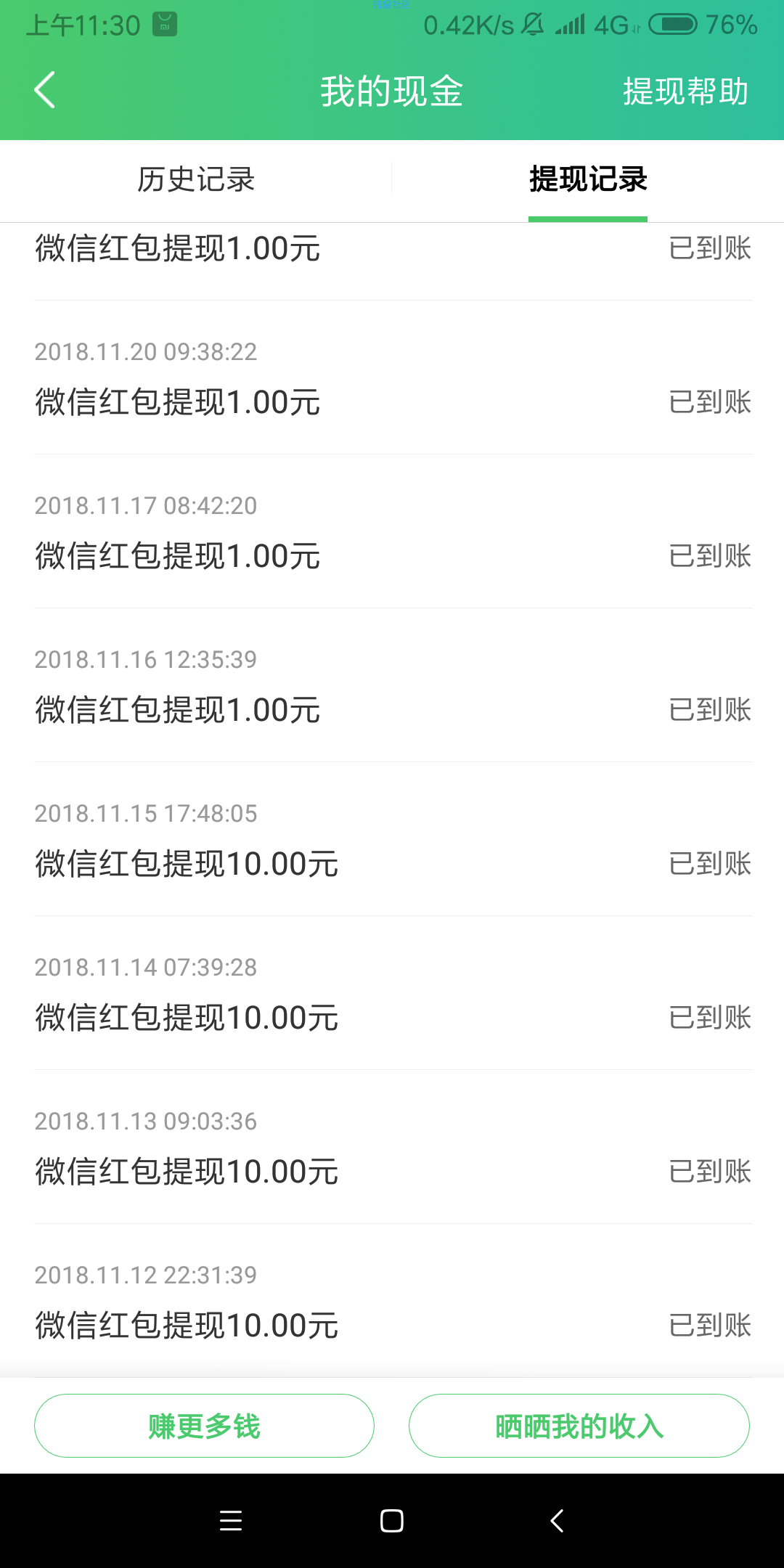Open 提现帮助 withdrawal help
784x1568 pixels.
click(685, 91)
